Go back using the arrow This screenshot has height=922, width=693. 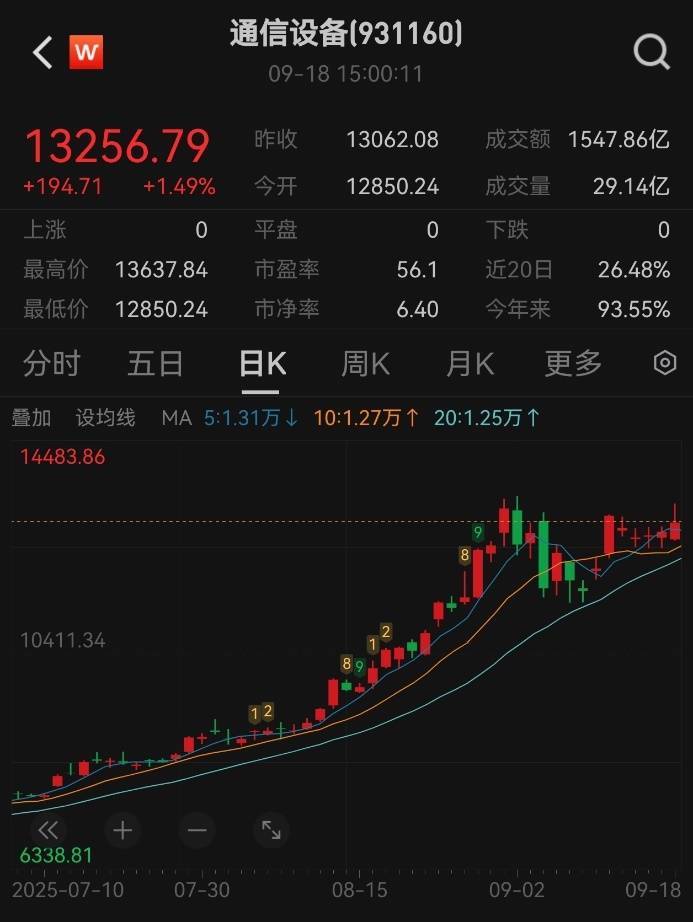pyautogui.click(x=42, y=52)
